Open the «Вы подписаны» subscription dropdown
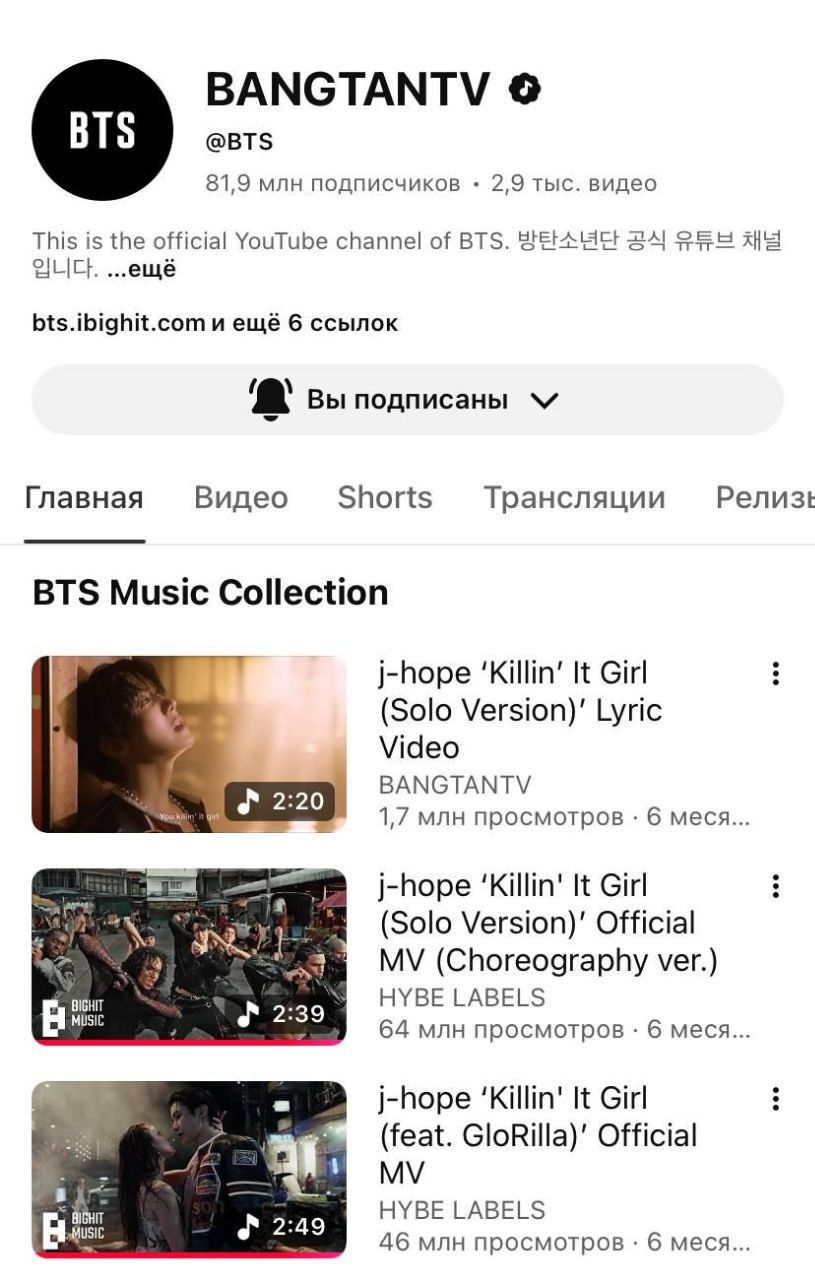This screenshot has height=1280, width=815. tap(407, 400)
